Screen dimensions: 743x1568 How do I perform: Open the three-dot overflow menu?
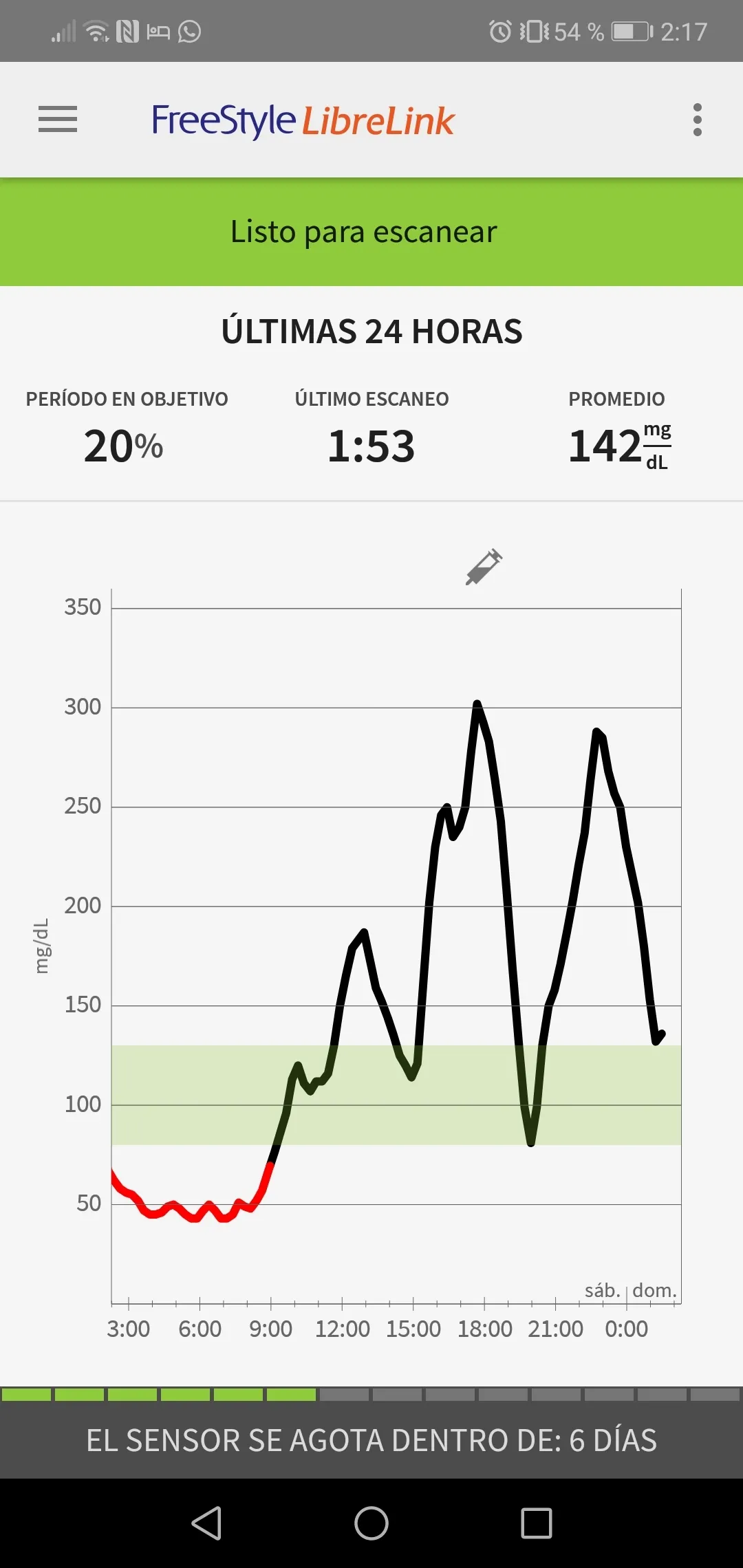pyautogui.click(x=697, y=120)
